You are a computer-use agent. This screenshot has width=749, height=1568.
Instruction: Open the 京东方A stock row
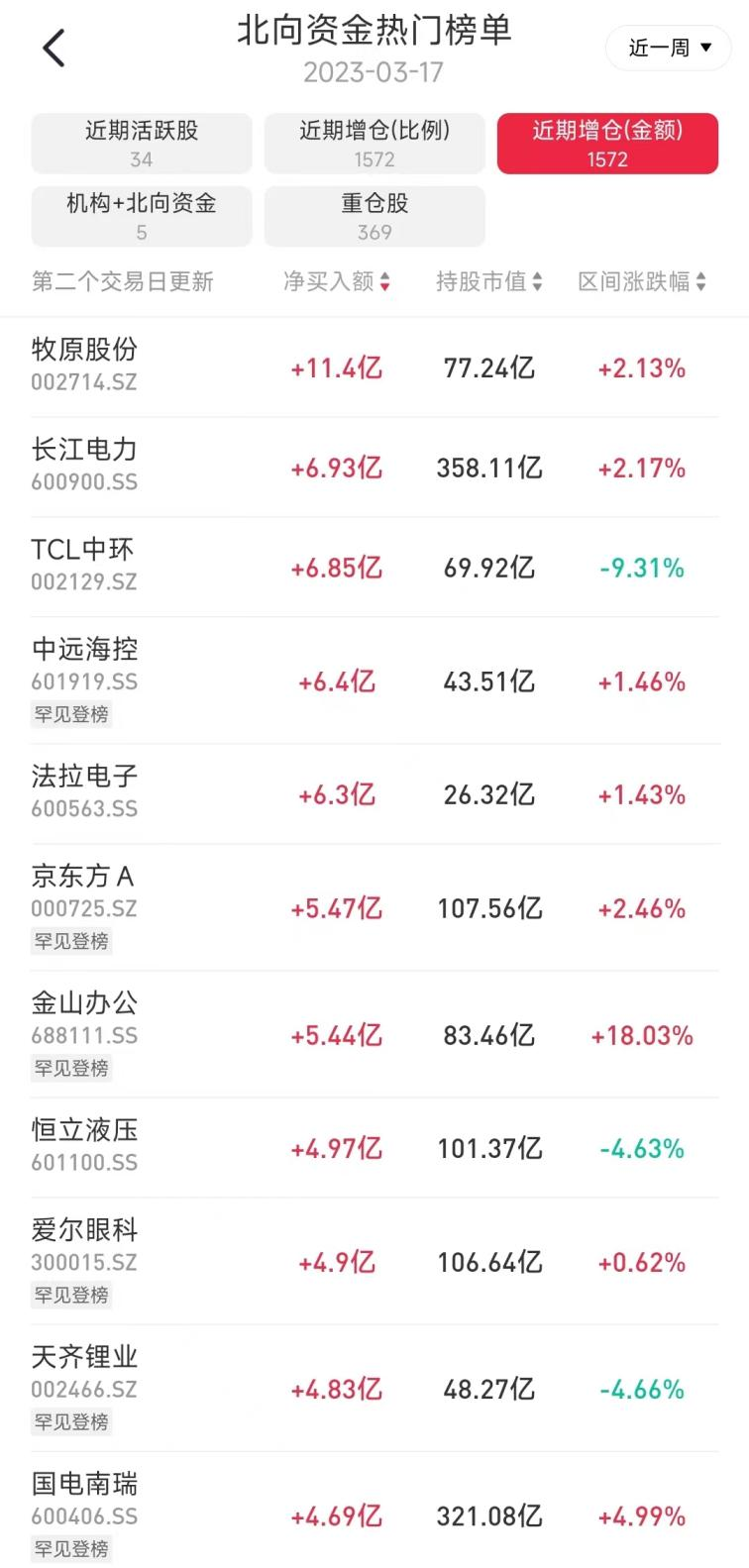[374, 907]
